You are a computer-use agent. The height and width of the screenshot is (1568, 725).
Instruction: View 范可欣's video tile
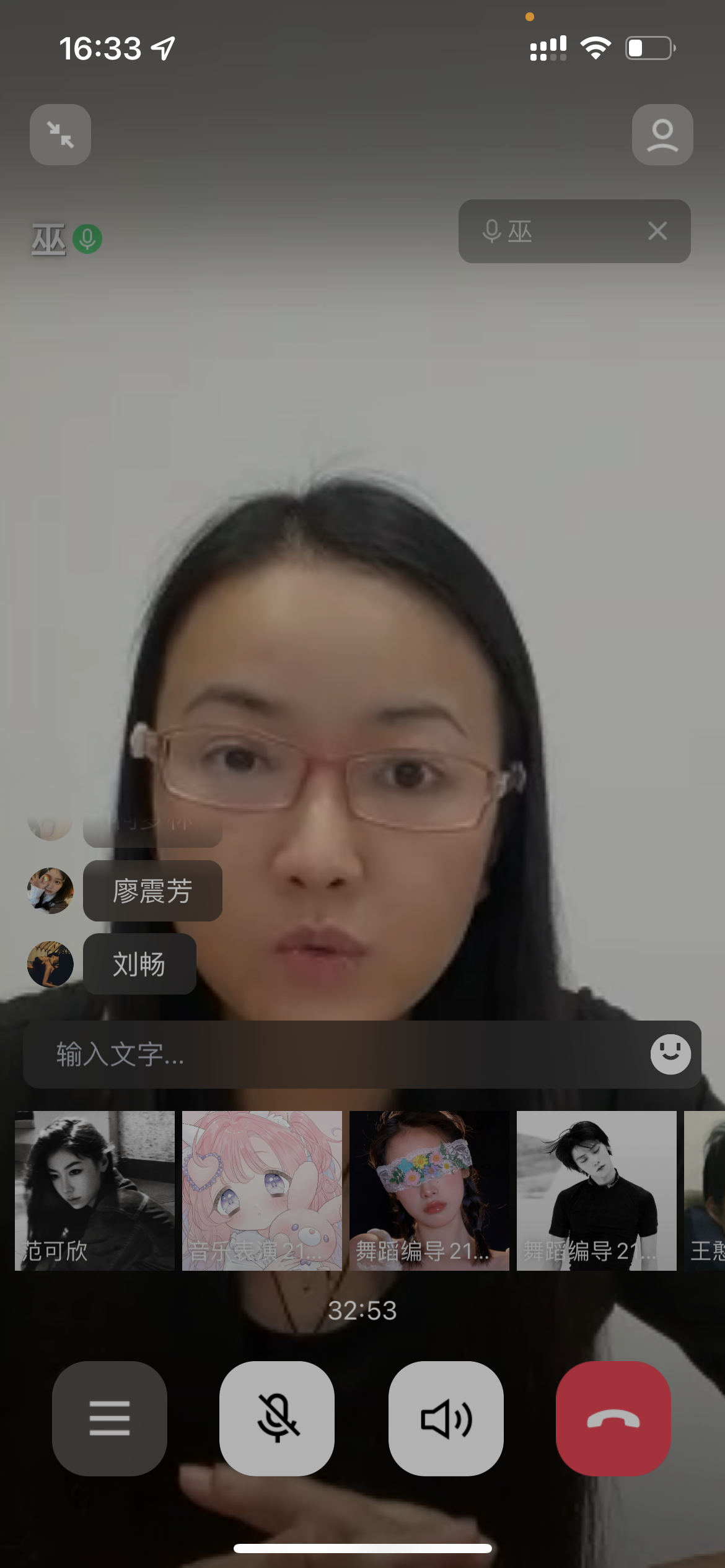95,1190
